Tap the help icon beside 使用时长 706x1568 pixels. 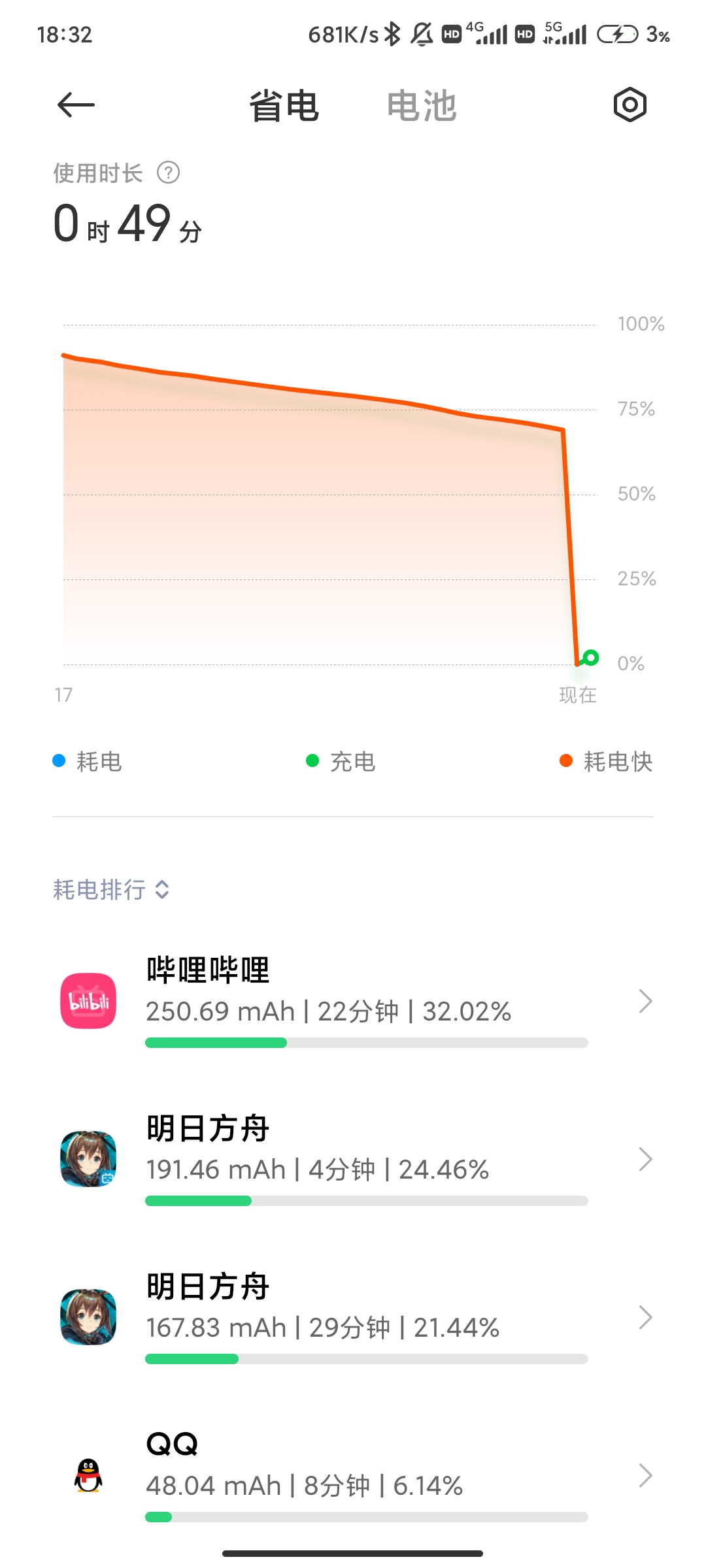169,173
